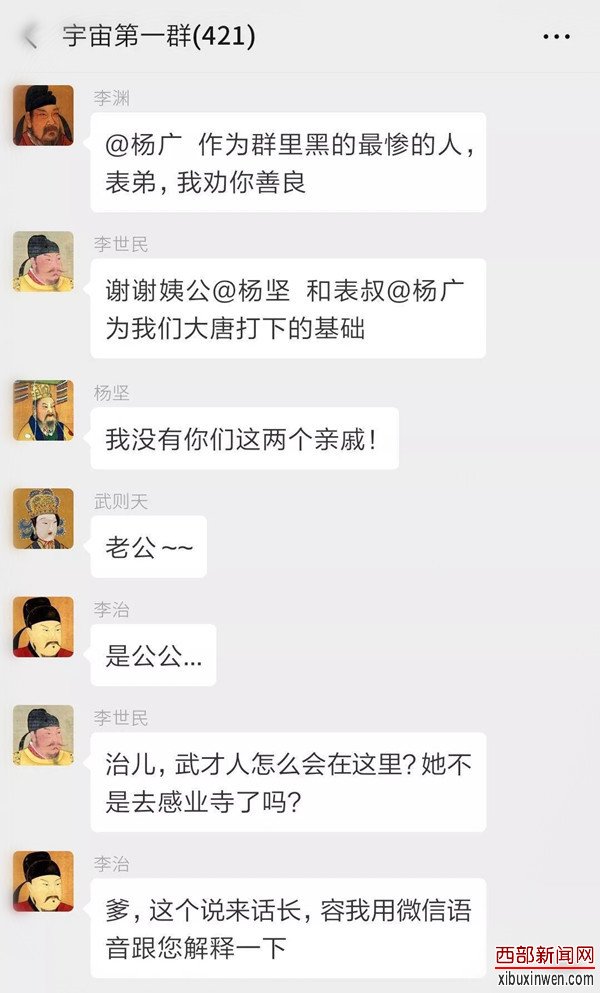Open the group chat overflow menu

point(556,37)
